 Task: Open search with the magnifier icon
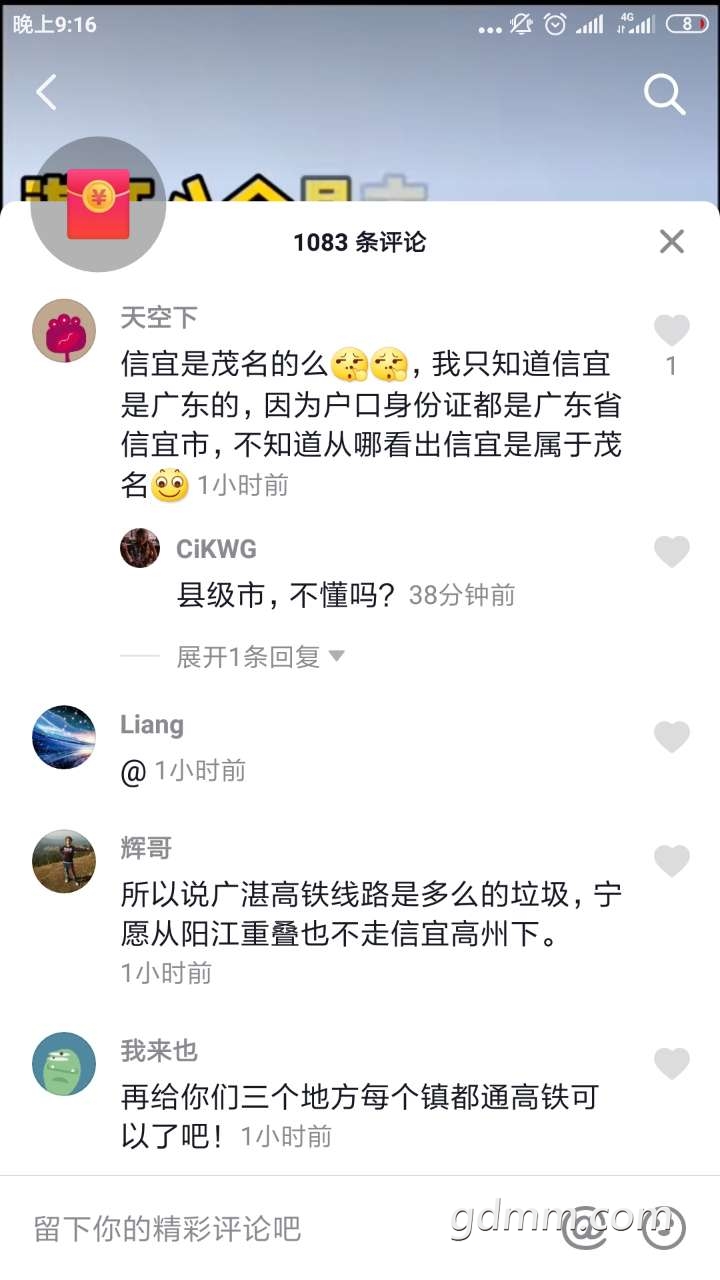coord(664,94)
